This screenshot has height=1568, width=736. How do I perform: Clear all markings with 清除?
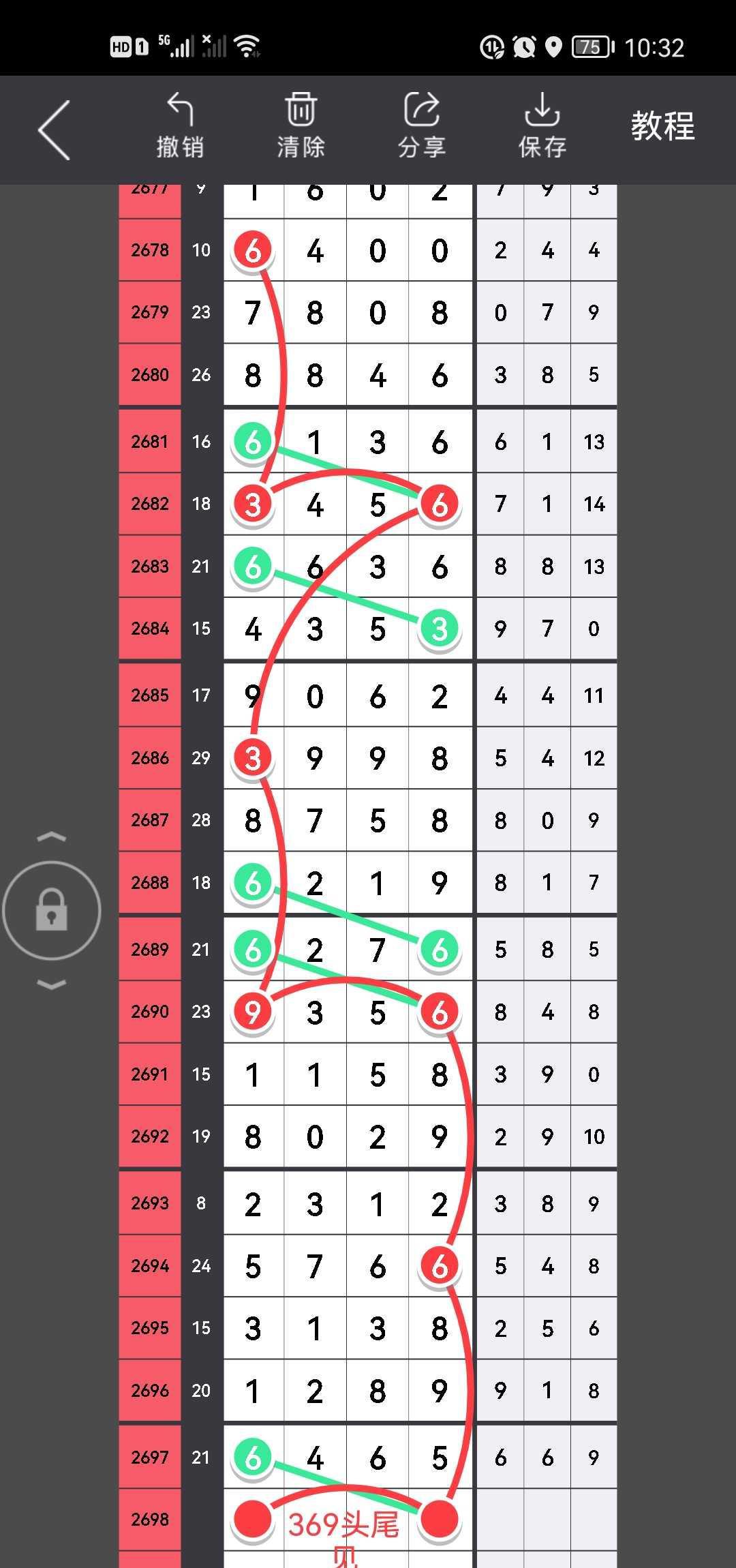click(301, 127)
